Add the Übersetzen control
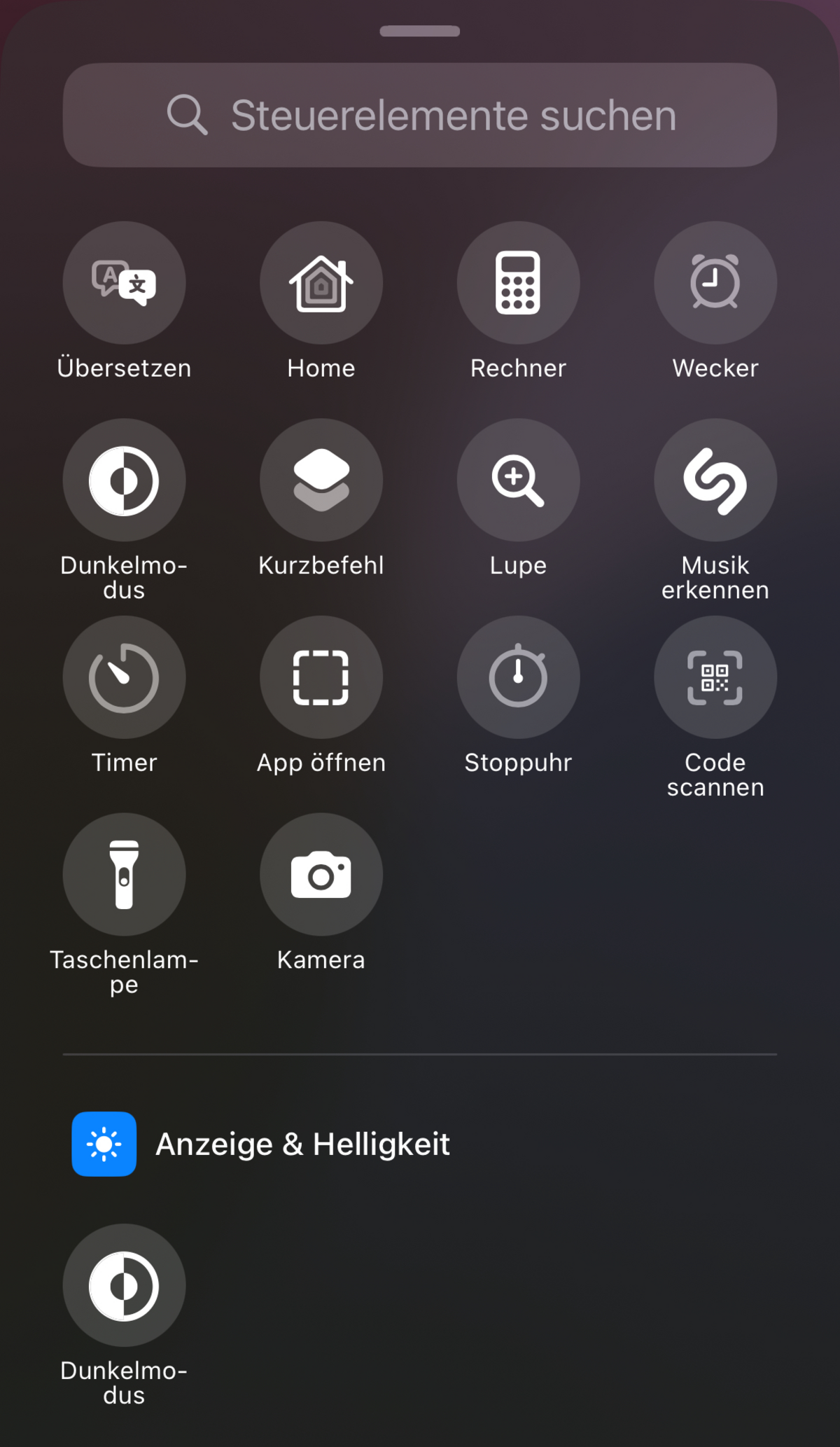Screen dimensions: 840x1447 click(124, 283)
